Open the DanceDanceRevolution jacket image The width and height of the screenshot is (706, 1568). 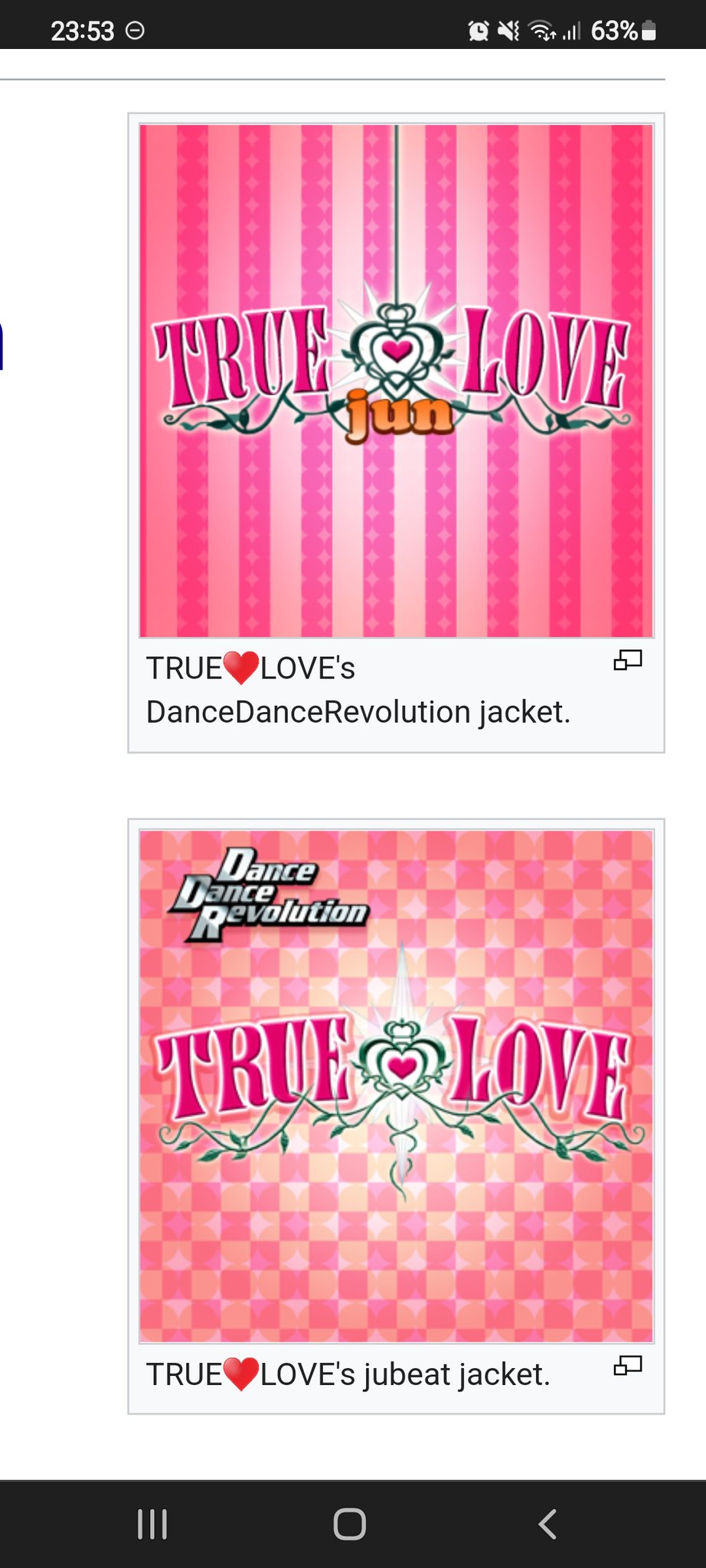396,381
